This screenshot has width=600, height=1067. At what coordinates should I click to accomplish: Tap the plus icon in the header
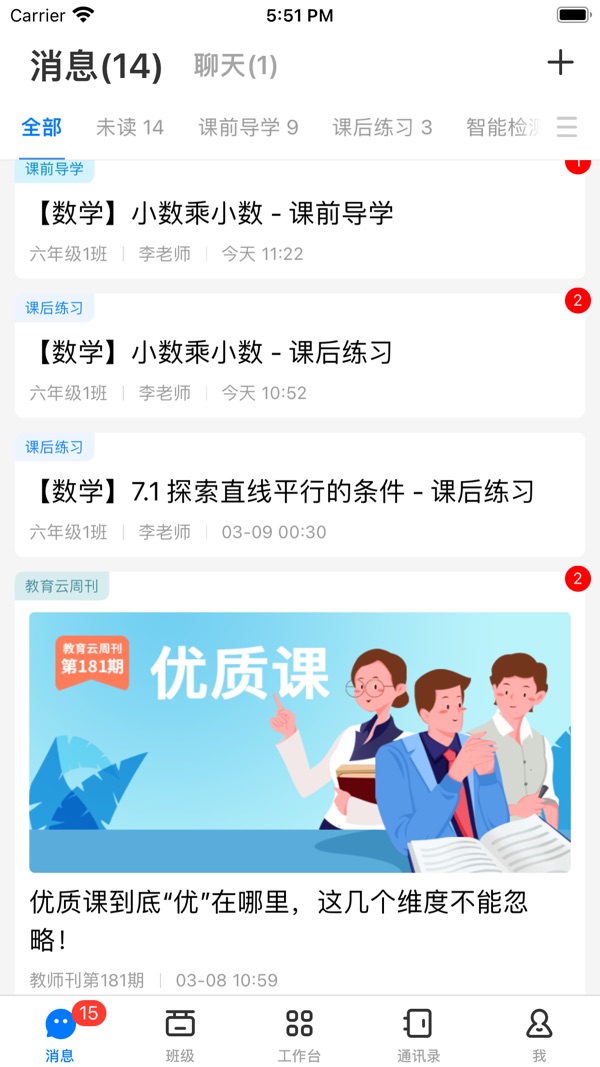coord(561,63)
